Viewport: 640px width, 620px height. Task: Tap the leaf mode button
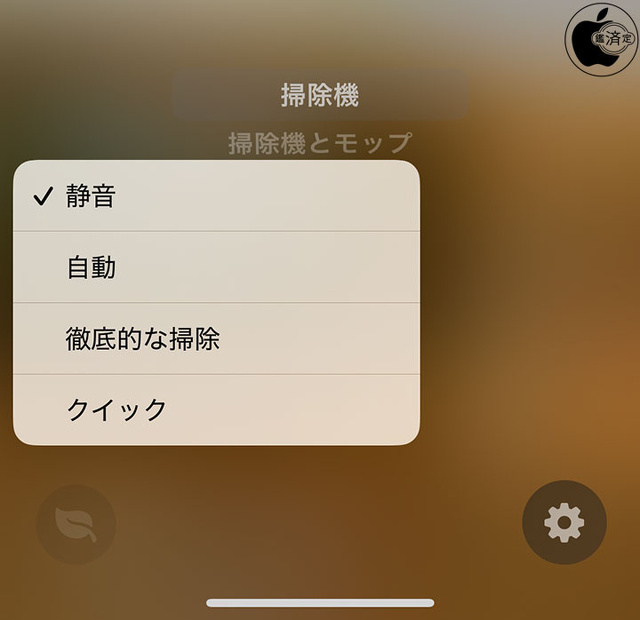pyautogui.click(x=76, y=524)
